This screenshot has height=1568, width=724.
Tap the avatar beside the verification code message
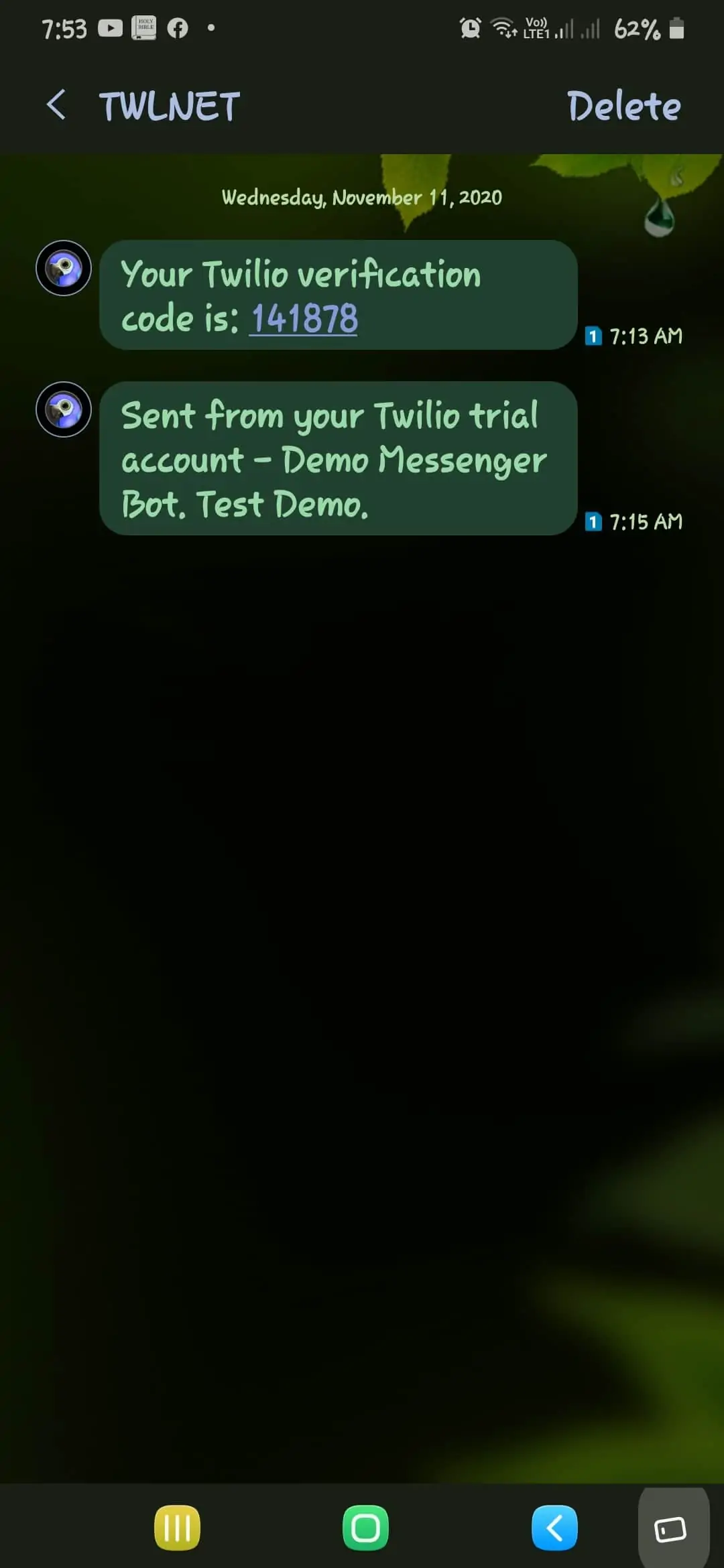(x=64, y=268)
